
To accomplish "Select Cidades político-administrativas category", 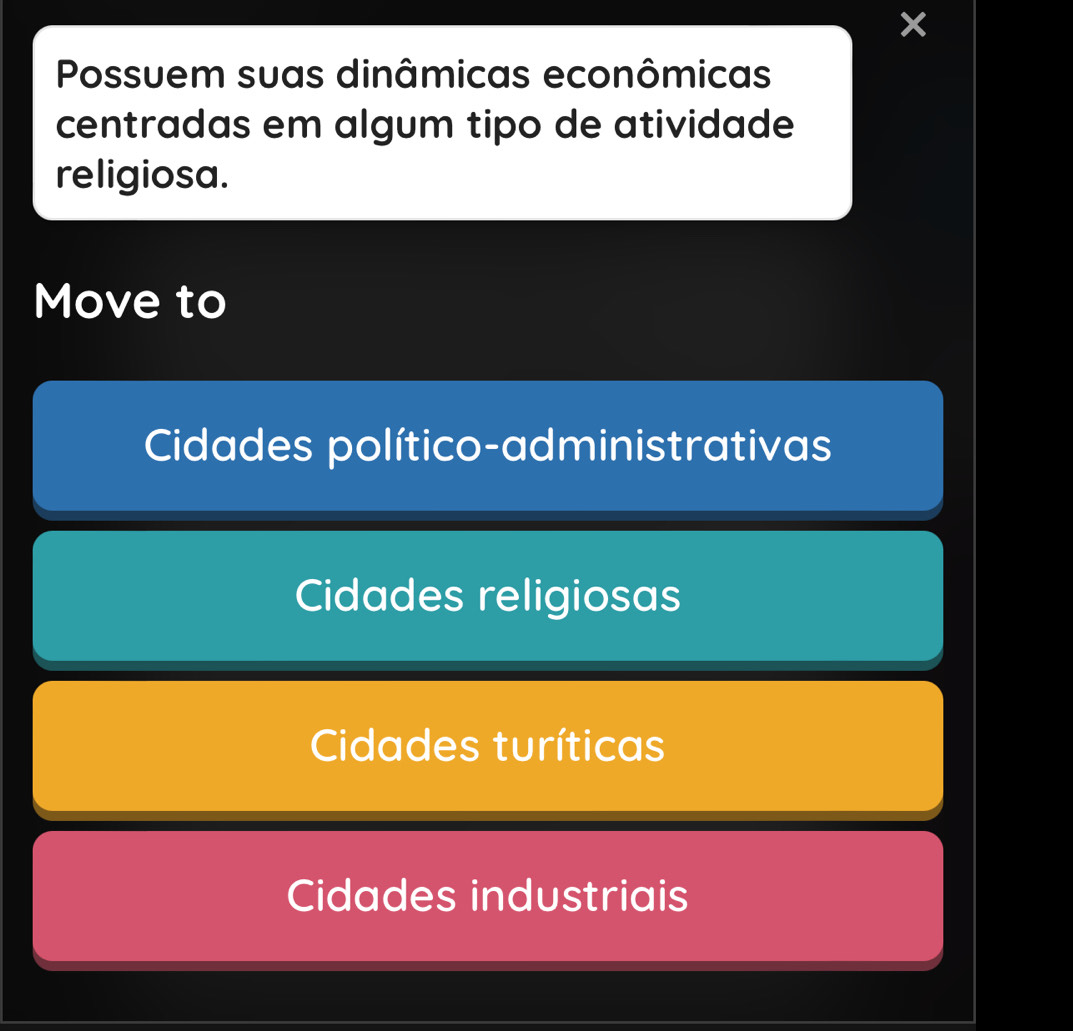I will [x=487, y=446].
